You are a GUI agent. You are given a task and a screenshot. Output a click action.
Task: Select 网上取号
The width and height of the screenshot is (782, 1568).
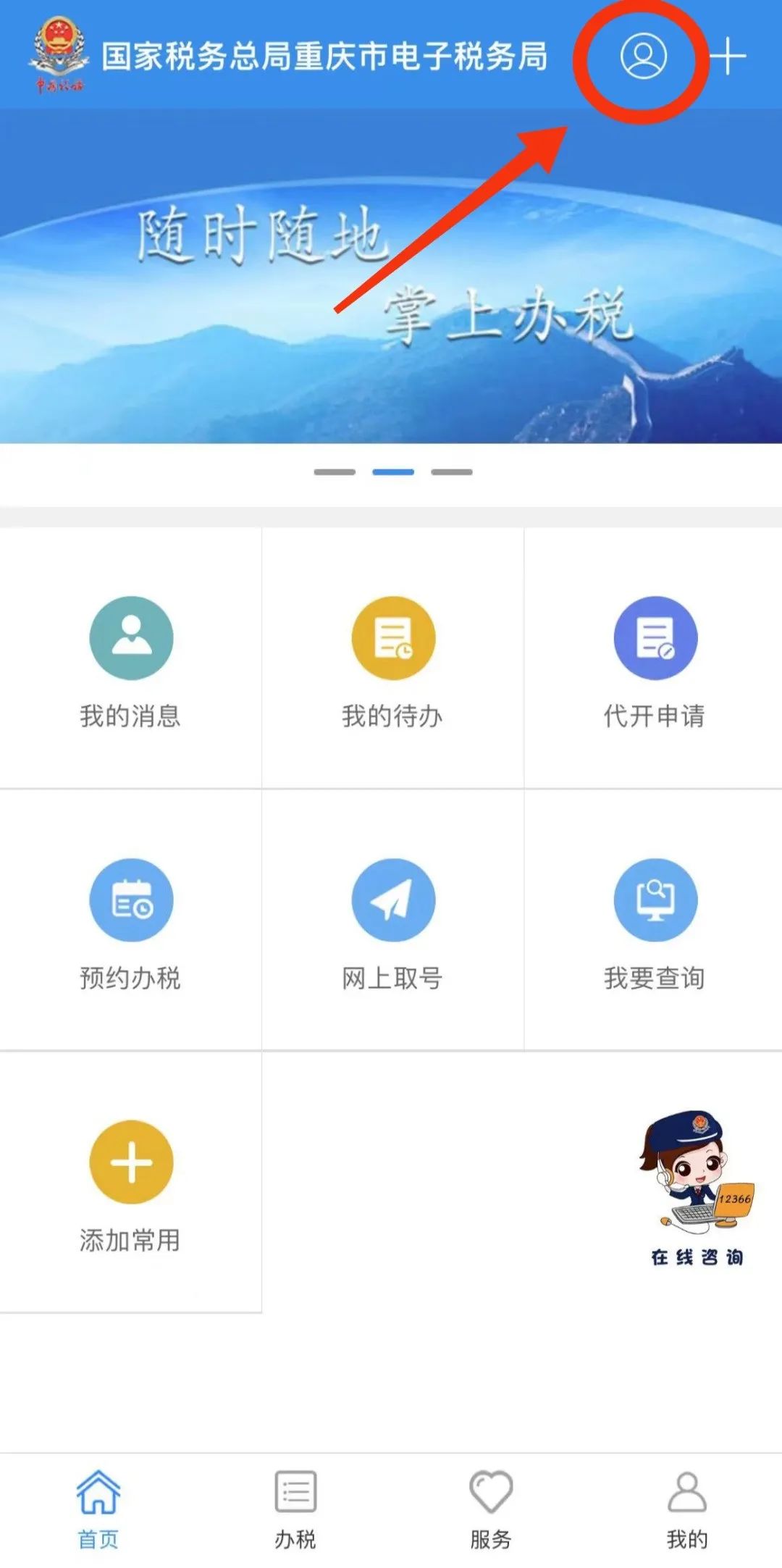393,921
